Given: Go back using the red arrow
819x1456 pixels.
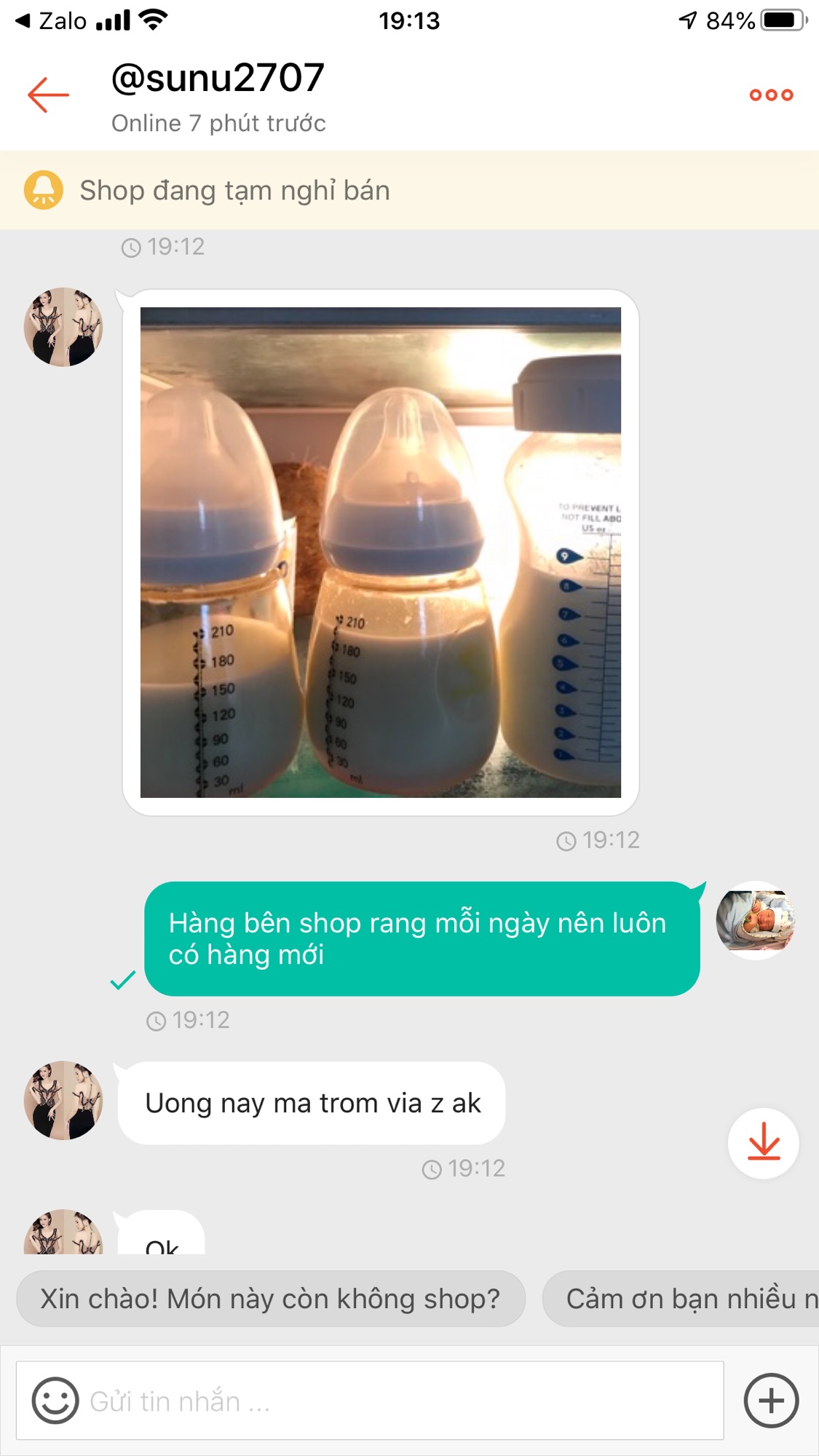Looking at the screenshot, I should click(48, 95).
